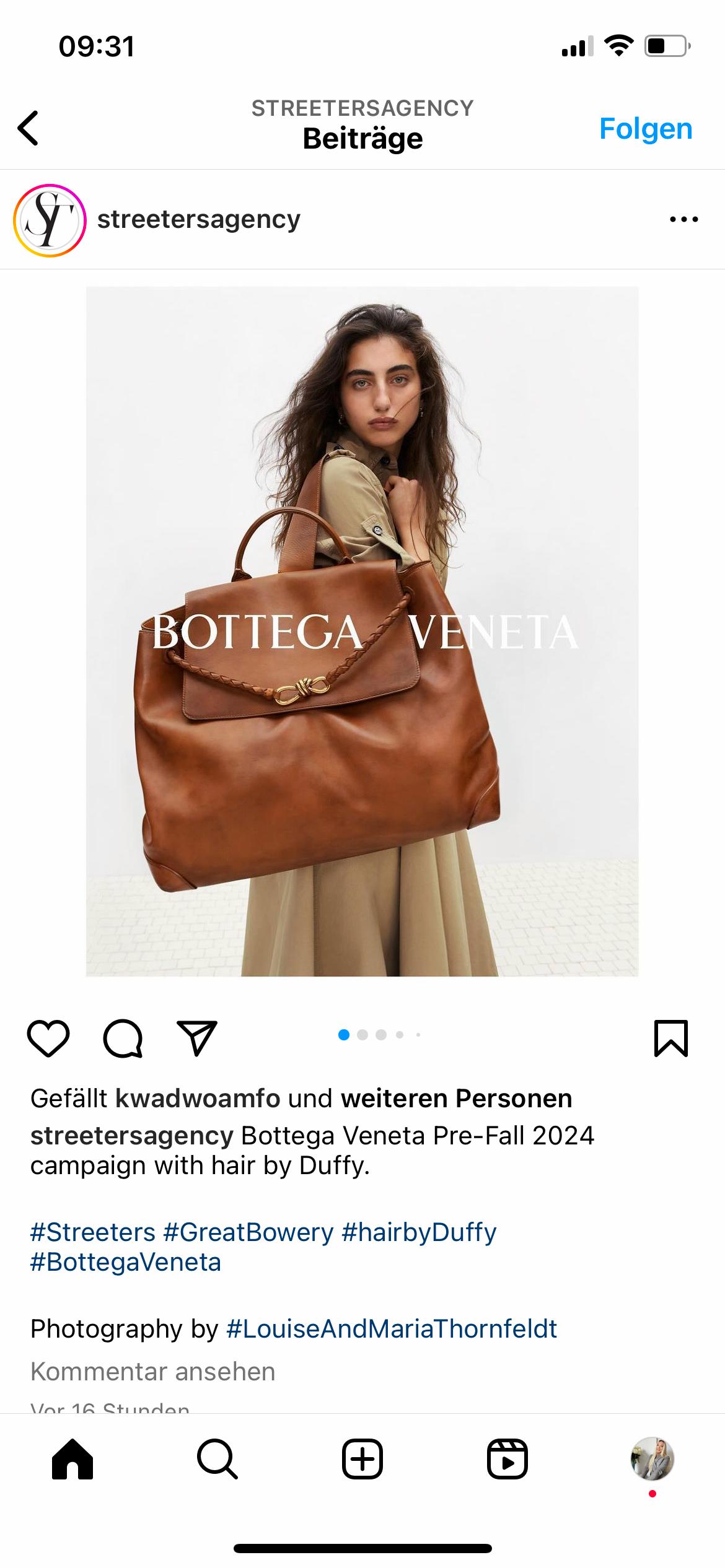This screenshot has width=725, height=1568.
Task: Save the post with the bookmark icon
Action: pyautogui.click(x=670, y=1038)
